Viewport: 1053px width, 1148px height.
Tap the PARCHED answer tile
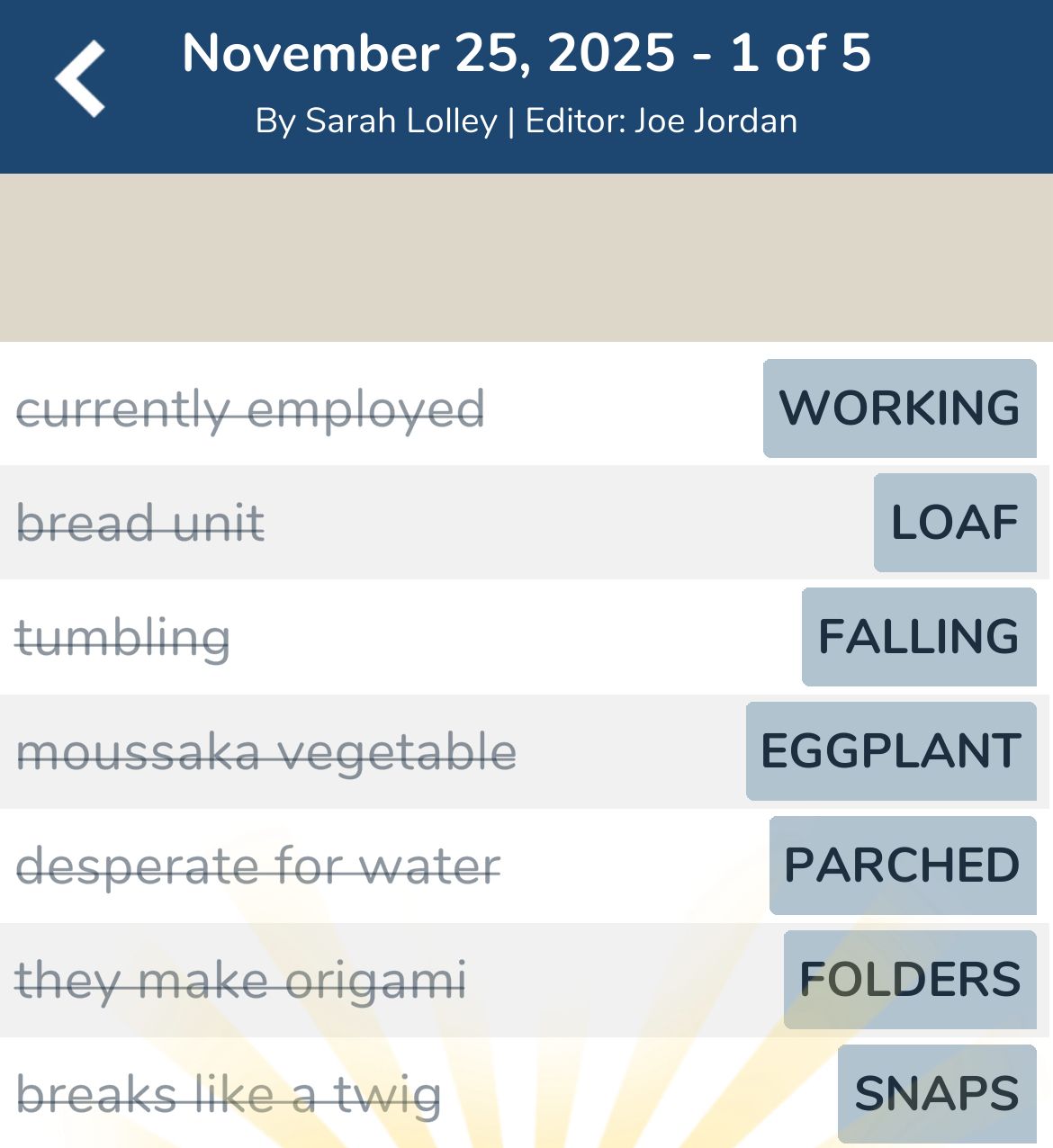(902, 865)
